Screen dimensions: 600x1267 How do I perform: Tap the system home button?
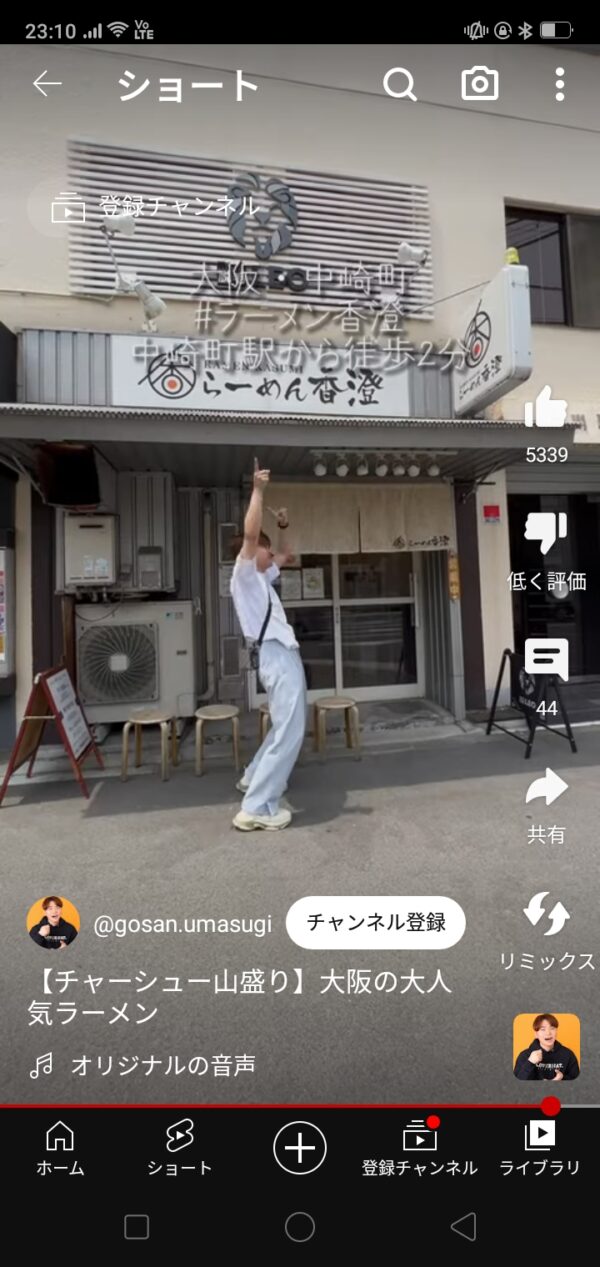300,1227
